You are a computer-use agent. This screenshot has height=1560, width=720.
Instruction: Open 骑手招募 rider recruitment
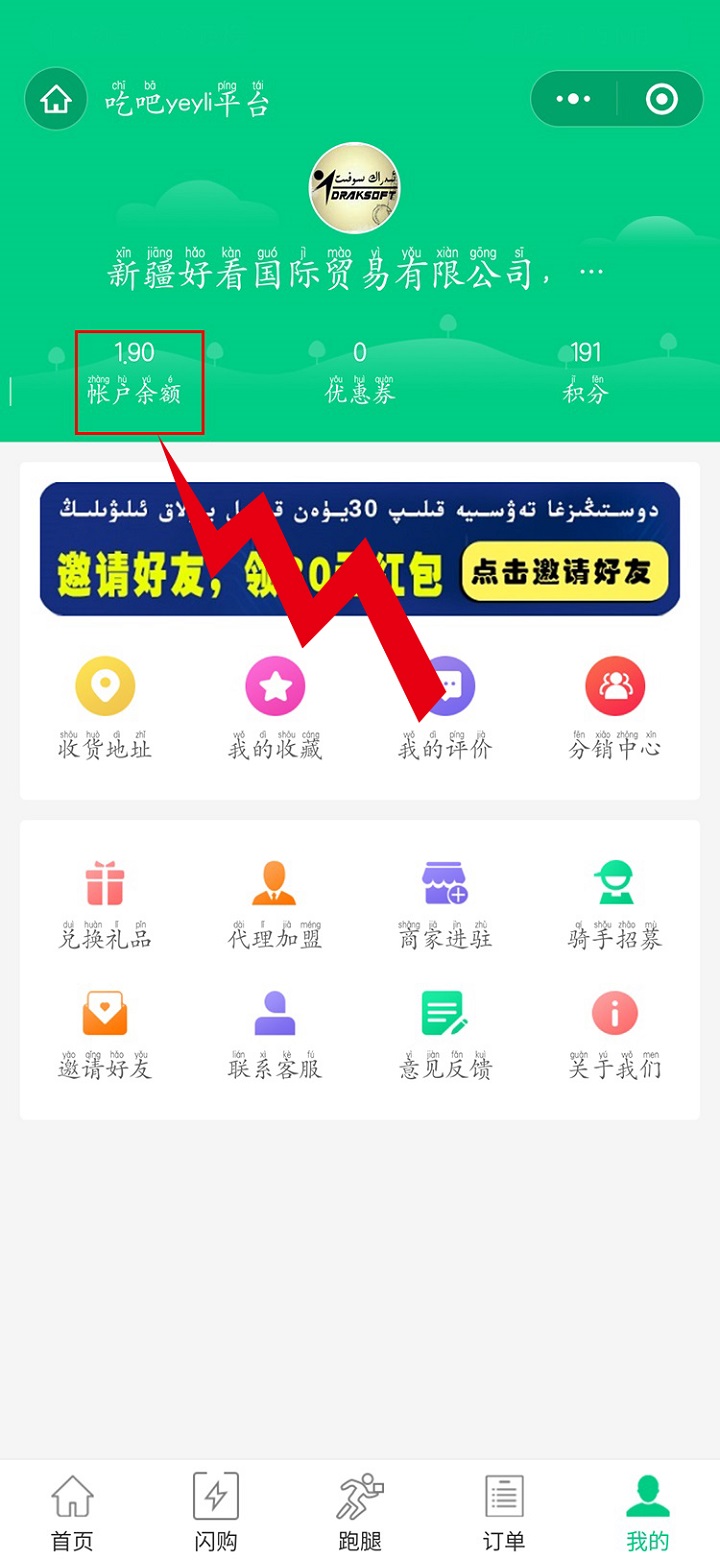[615, 903]
